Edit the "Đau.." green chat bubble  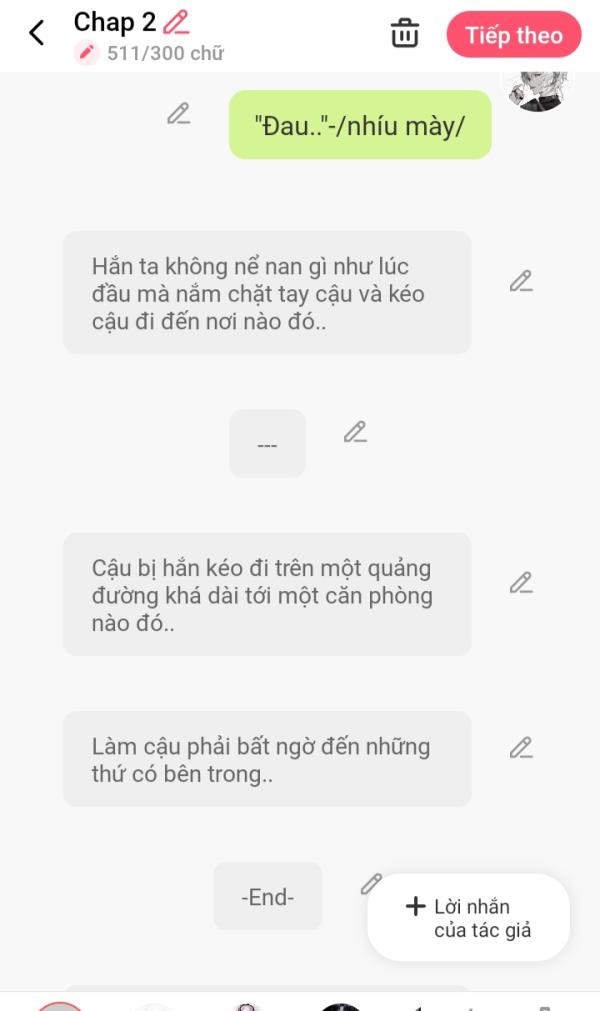(179, 113)
